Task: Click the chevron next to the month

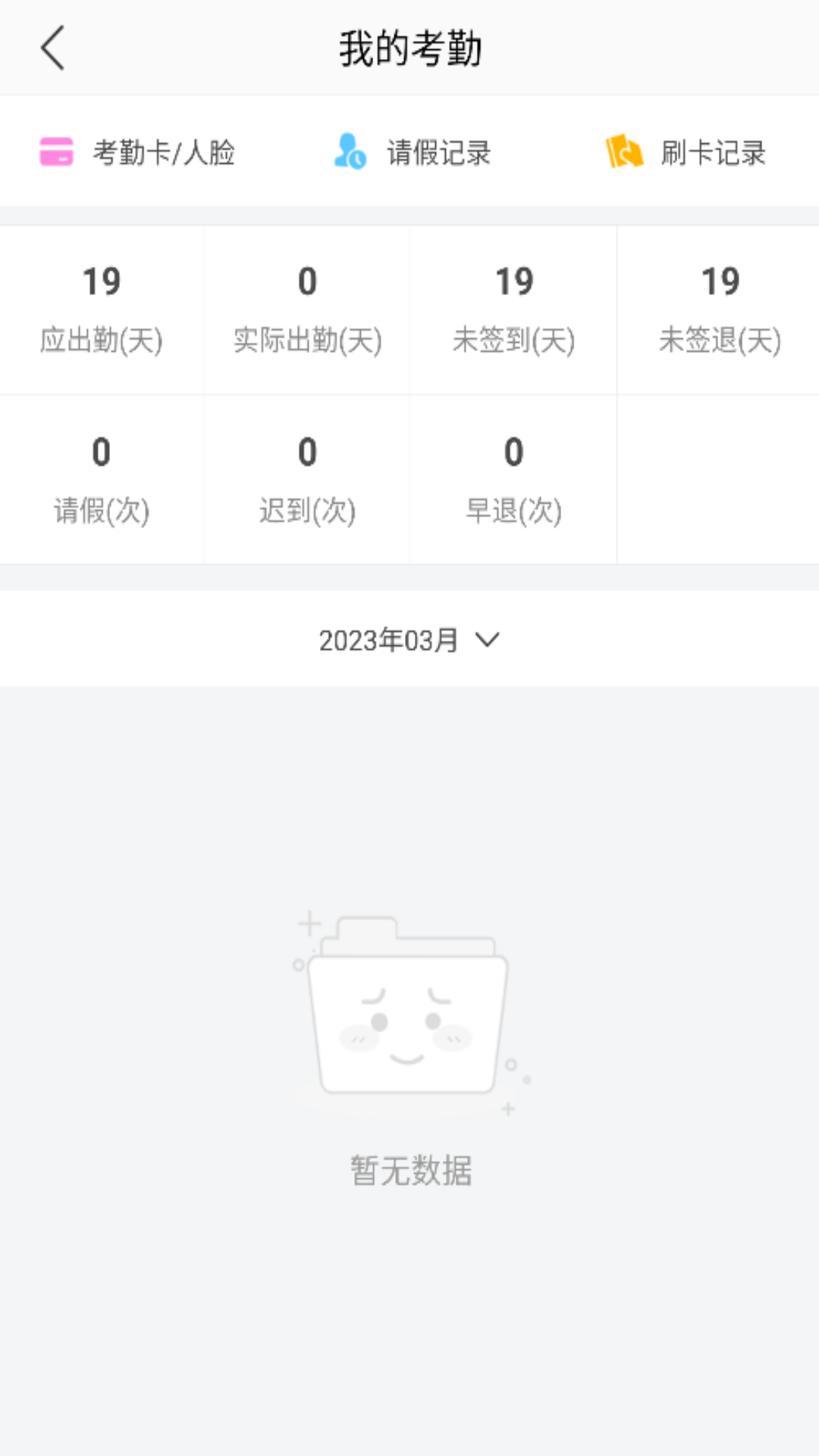Action: click(x=488, y=640)
